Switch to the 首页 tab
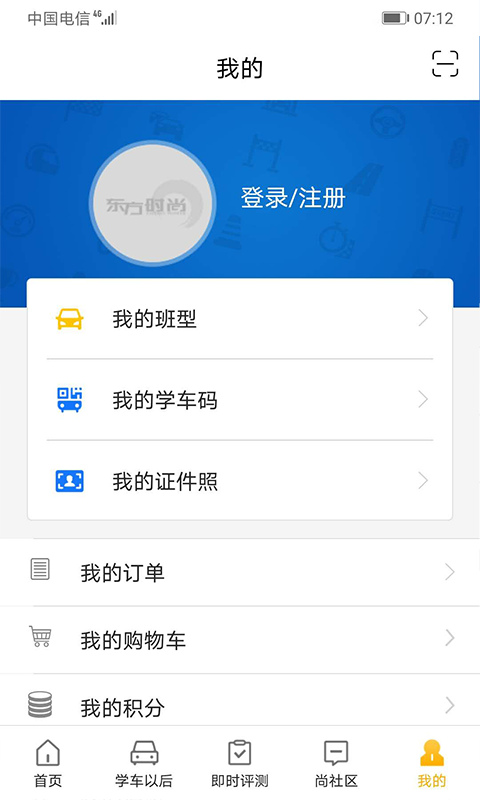 coord(48,763)
